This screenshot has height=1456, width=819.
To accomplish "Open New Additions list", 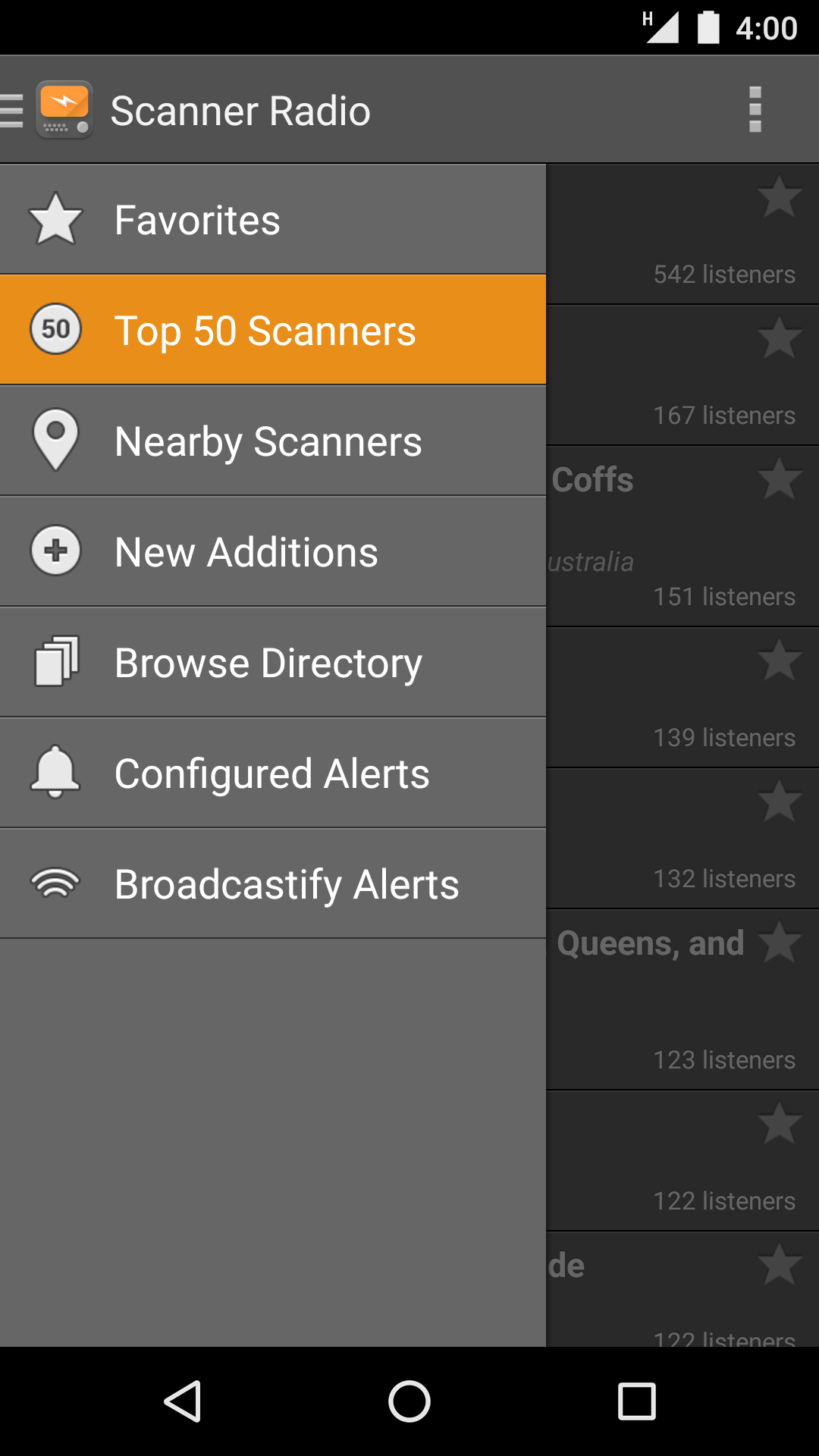I will click(273, 551).
